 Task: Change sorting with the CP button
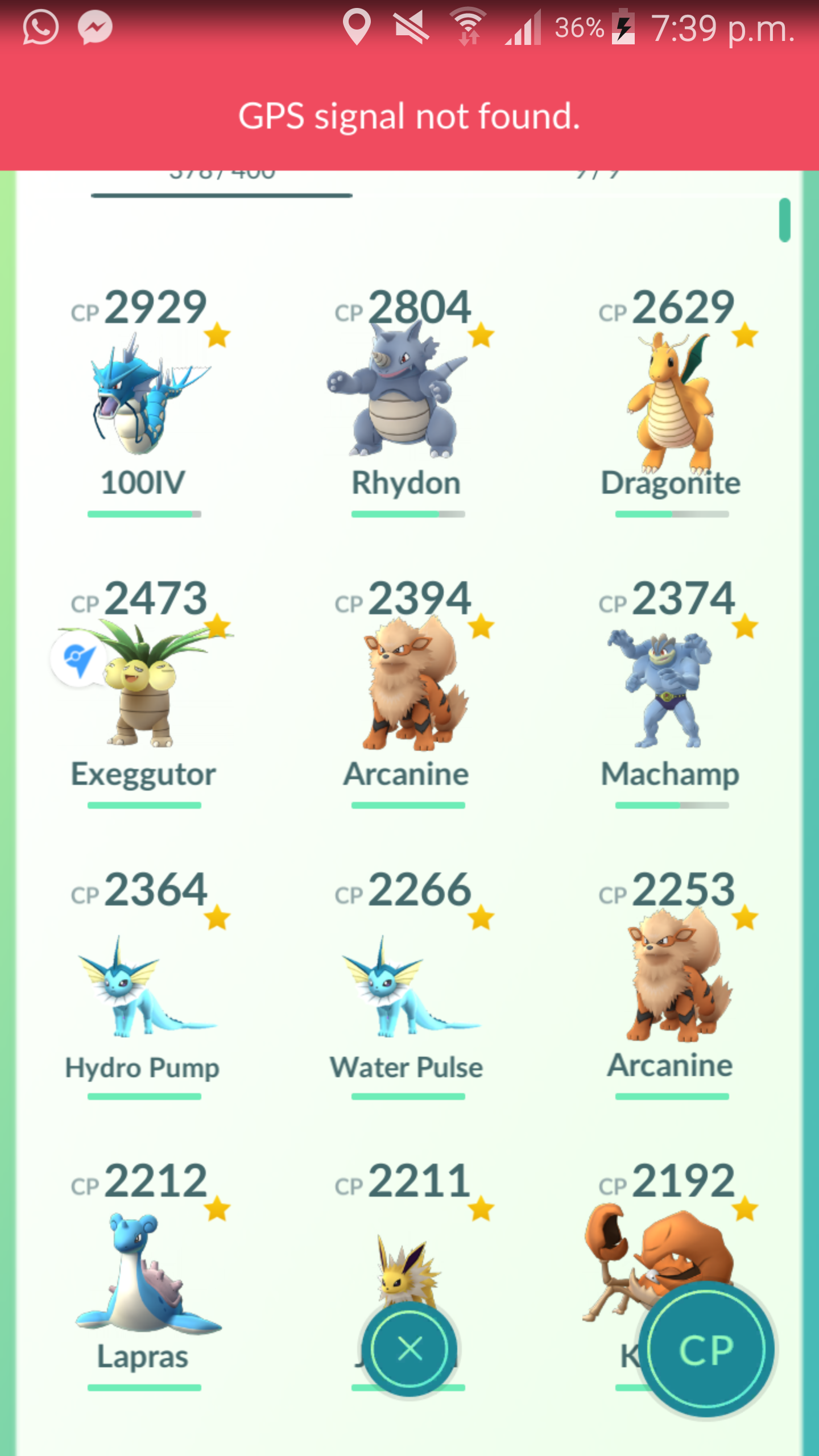[x=706, y=1350]
